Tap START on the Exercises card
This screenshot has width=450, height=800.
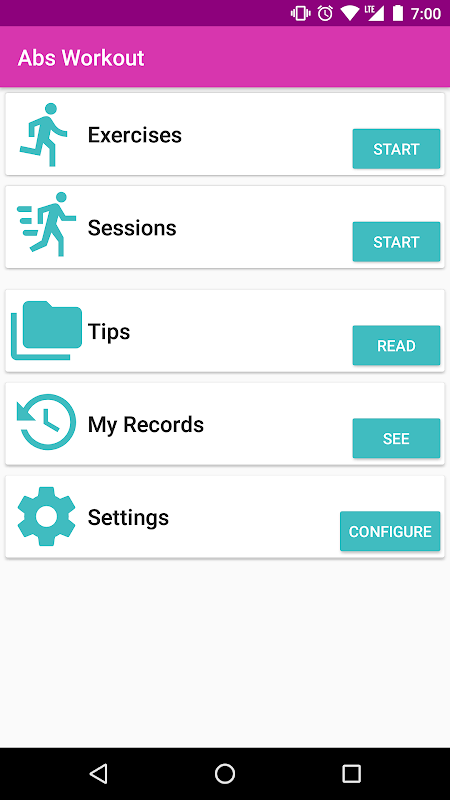click(x=396, y=149)
